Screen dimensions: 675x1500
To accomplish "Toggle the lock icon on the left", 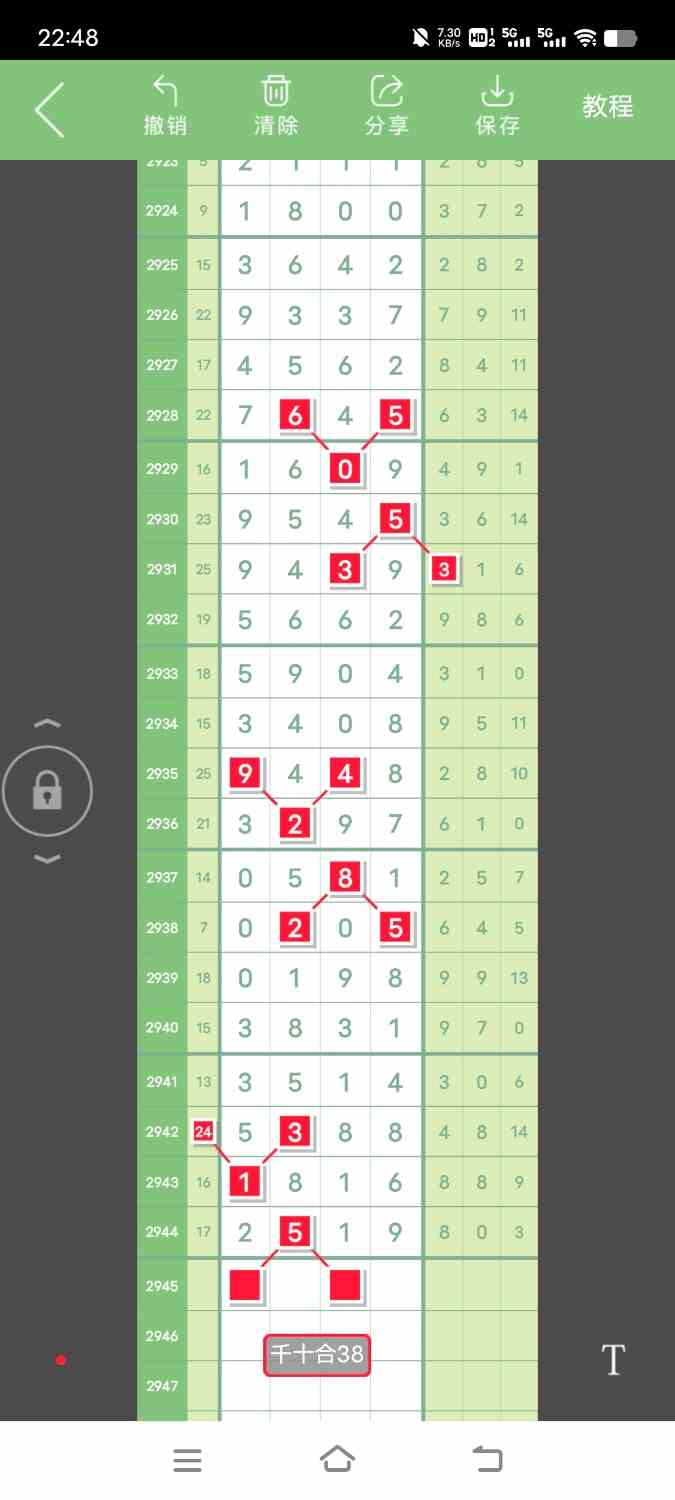I will pyautogui.click(x=47, y=792).
